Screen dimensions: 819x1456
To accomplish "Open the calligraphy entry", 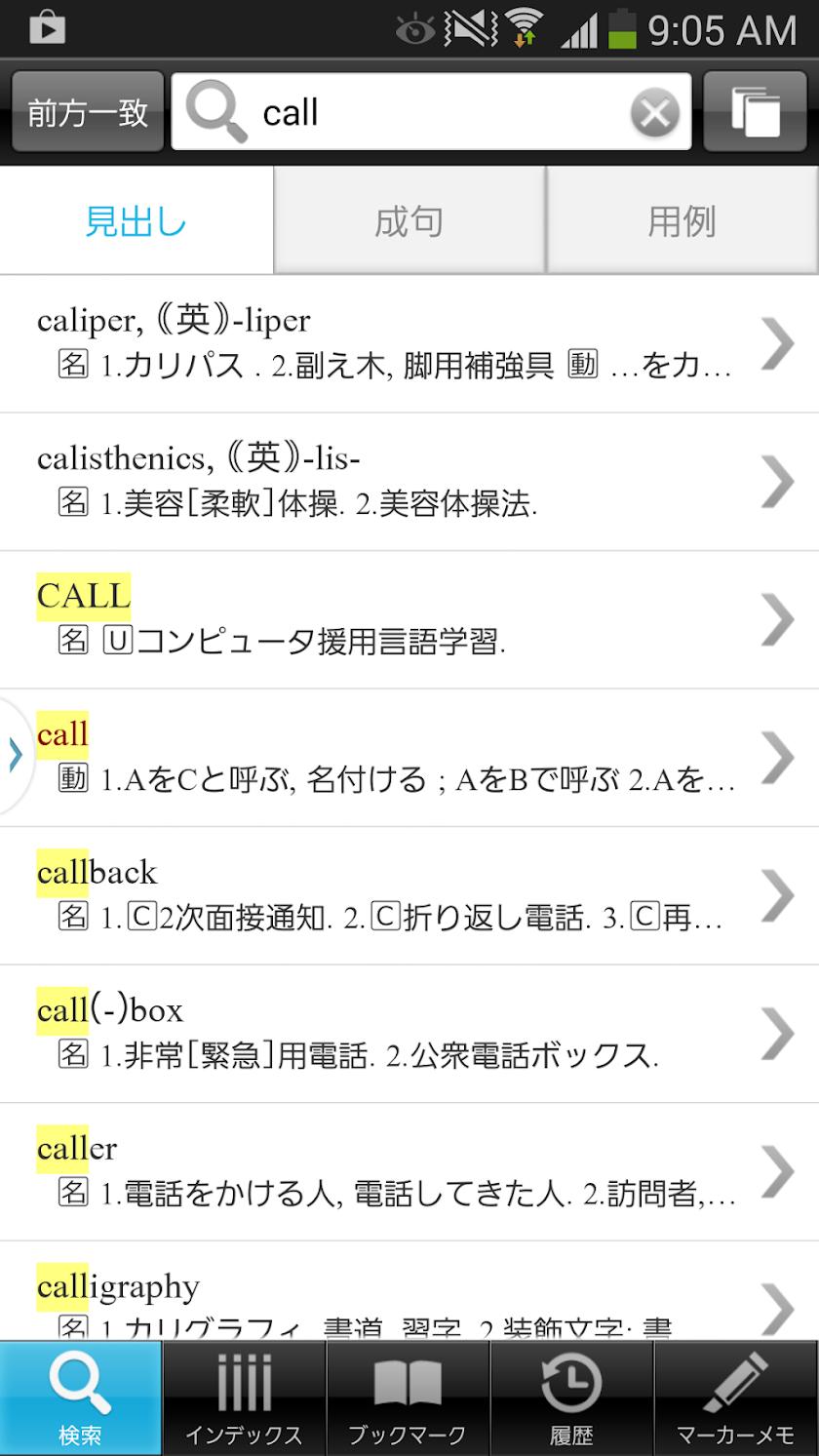I will pos(390,1297).
